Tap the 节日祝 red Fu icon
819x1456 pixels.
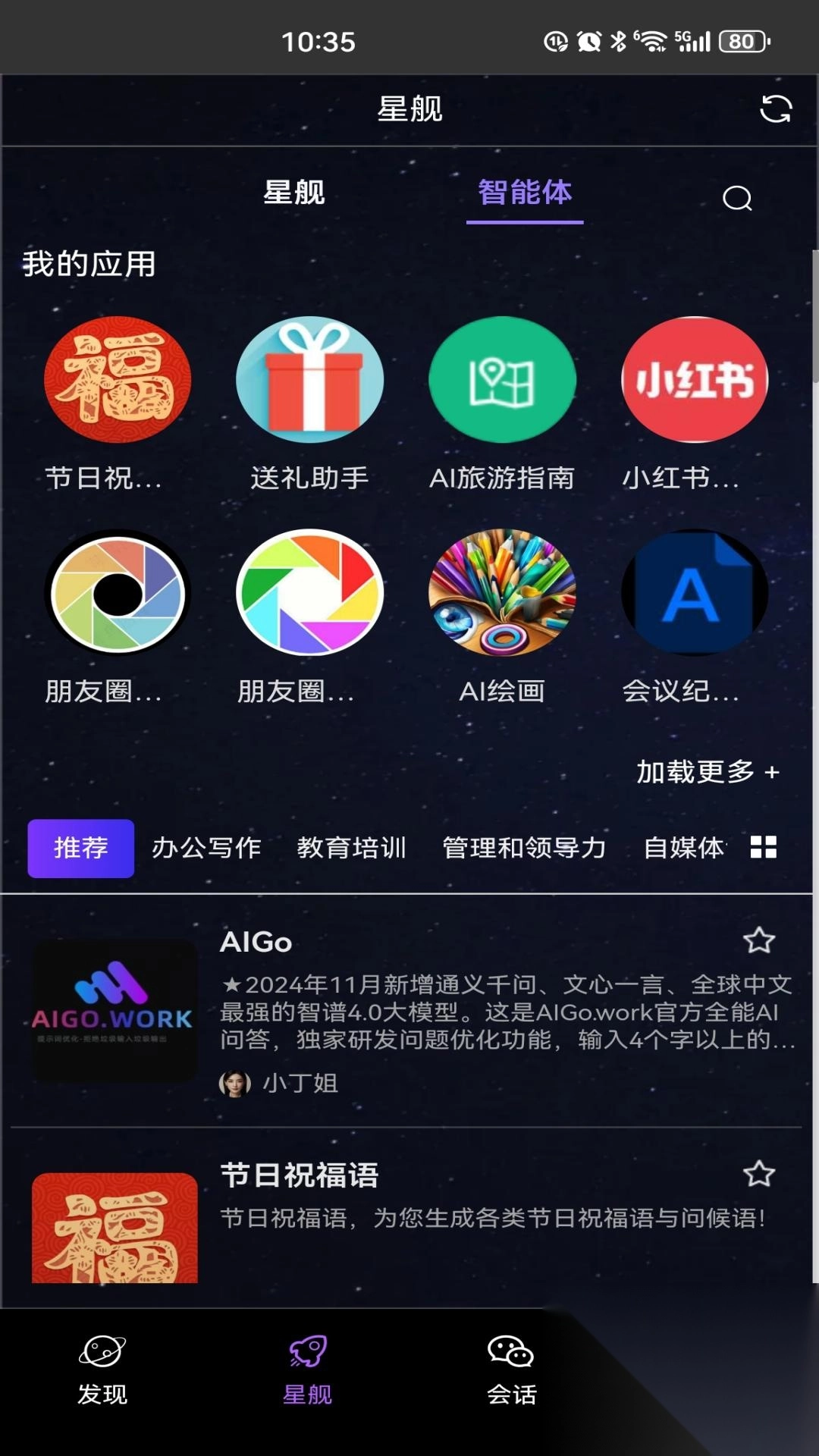click(115, 379)
